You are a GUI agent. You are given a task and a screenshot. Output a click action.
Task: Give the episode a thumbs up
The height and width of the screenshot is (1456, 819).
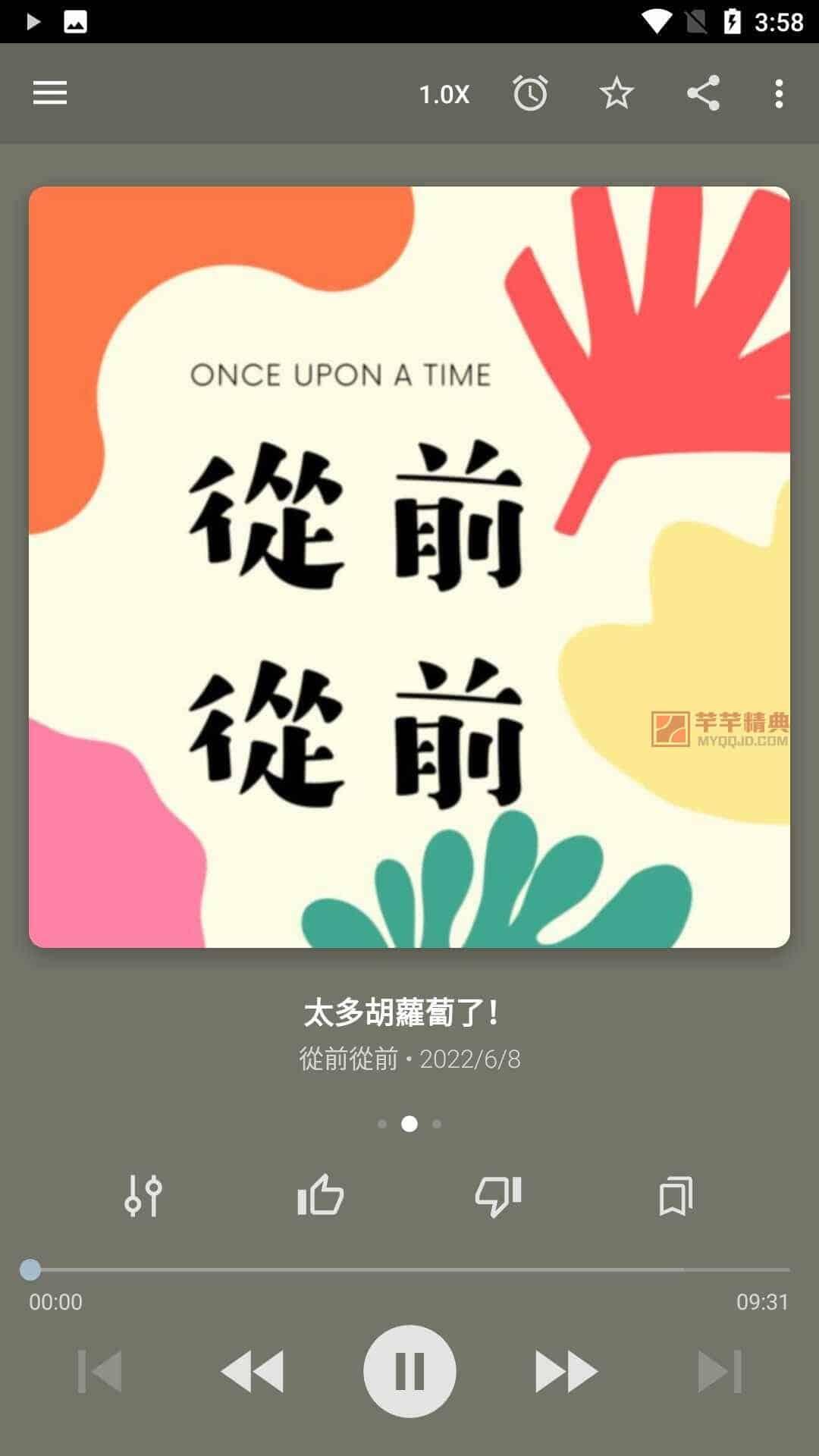point(321,1195)
